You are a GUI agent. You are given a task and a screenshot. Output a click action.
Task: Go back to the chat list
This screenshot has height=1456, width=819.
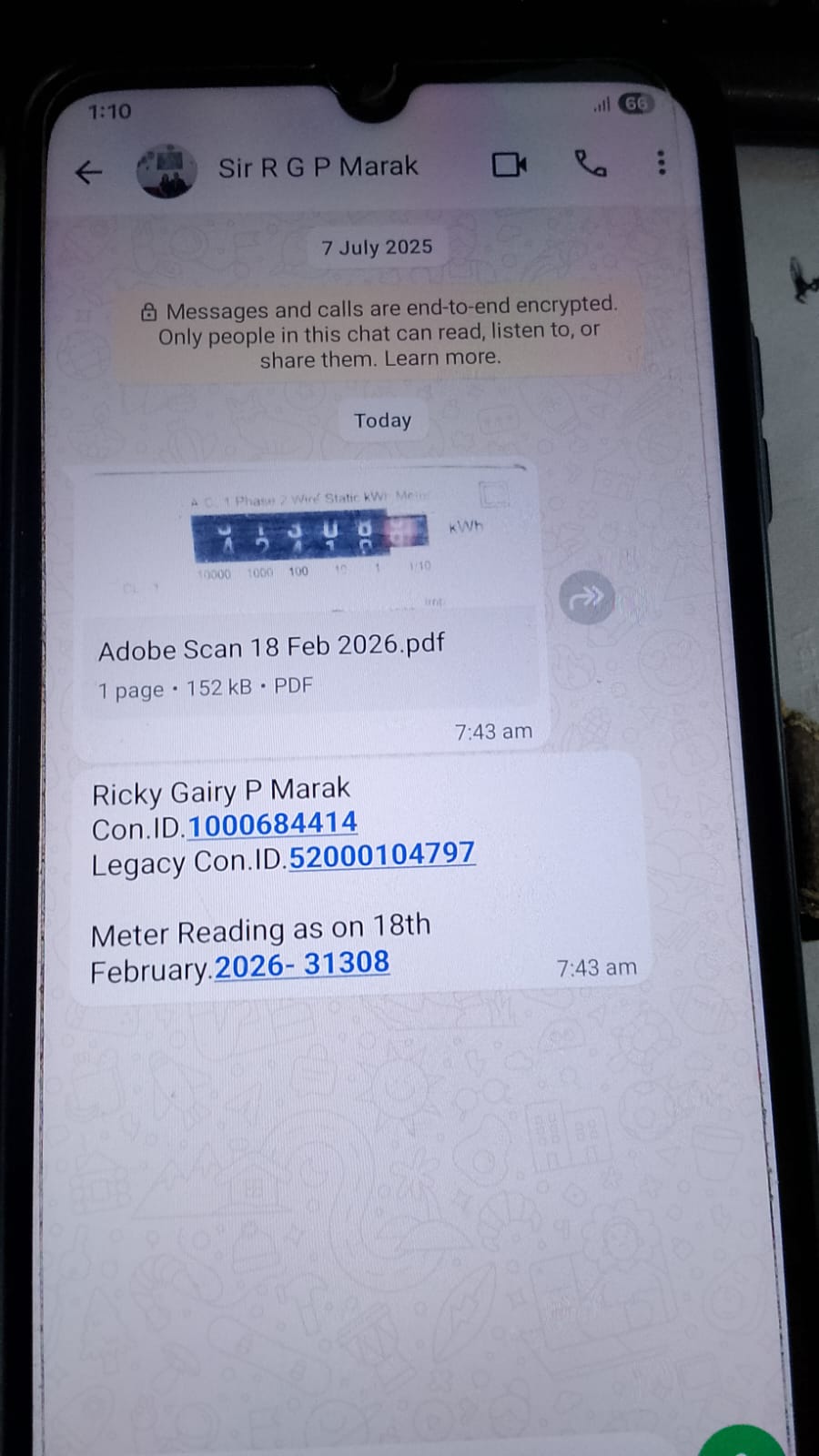88,172
